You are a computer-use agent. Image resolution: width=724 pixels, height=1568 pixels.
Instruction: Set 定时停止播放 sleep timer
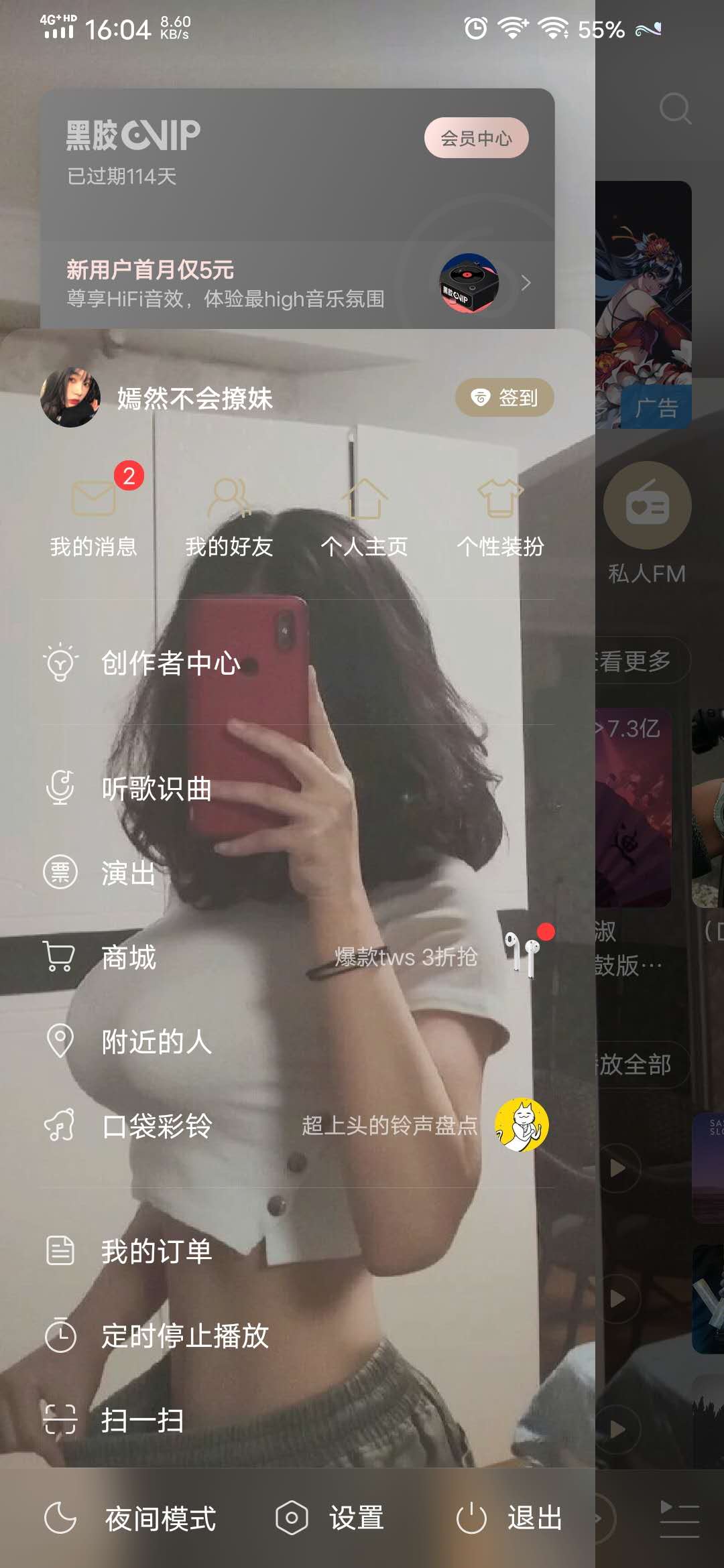(184, 1335)
